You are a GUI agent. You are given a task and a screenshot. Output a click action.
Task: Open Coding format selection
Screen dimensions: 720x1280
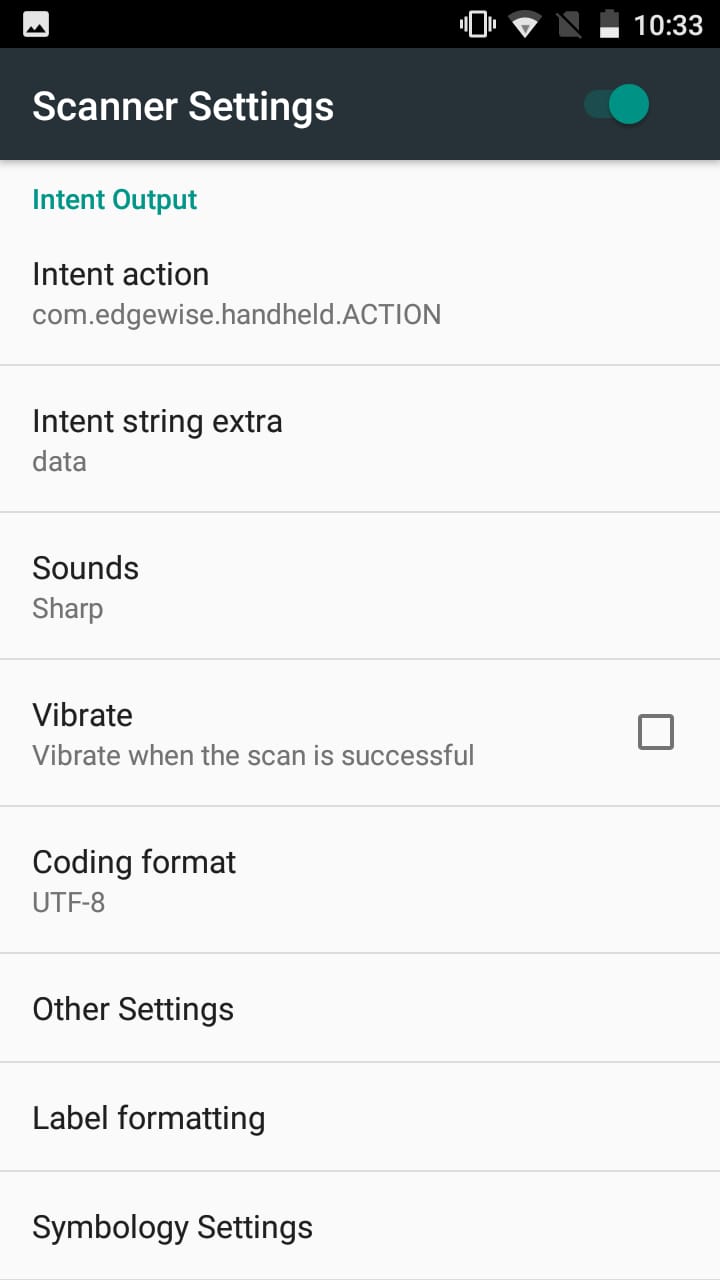360,880
